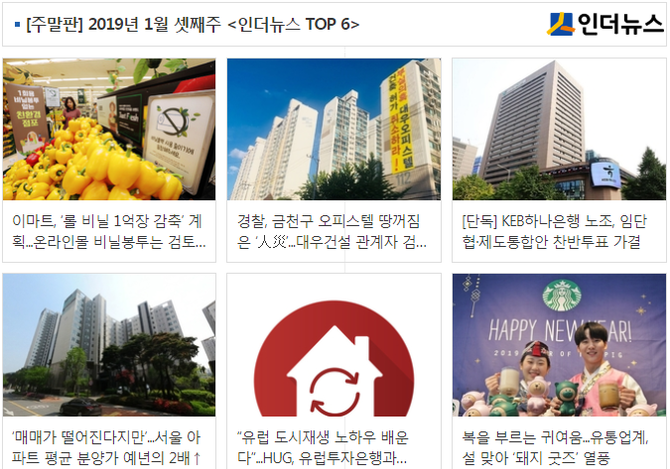Open the retail industry pig goods article
This screenshot has height=469, width=670.
point(558,447)
